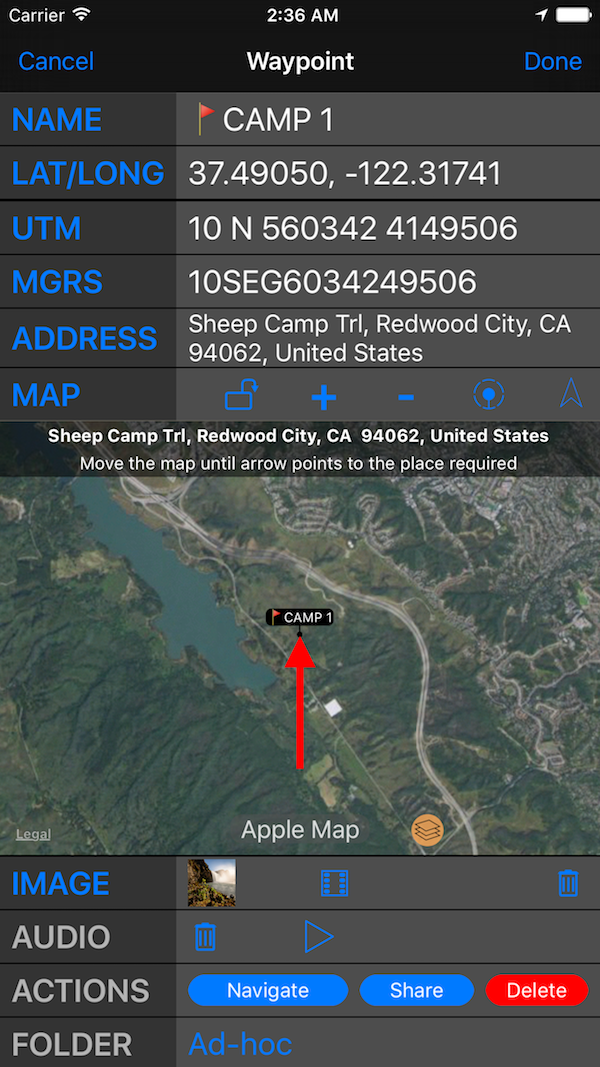The image size is (600, 1067).
Task: Cancel editing the waypoint
Action: tap(56, 61)
